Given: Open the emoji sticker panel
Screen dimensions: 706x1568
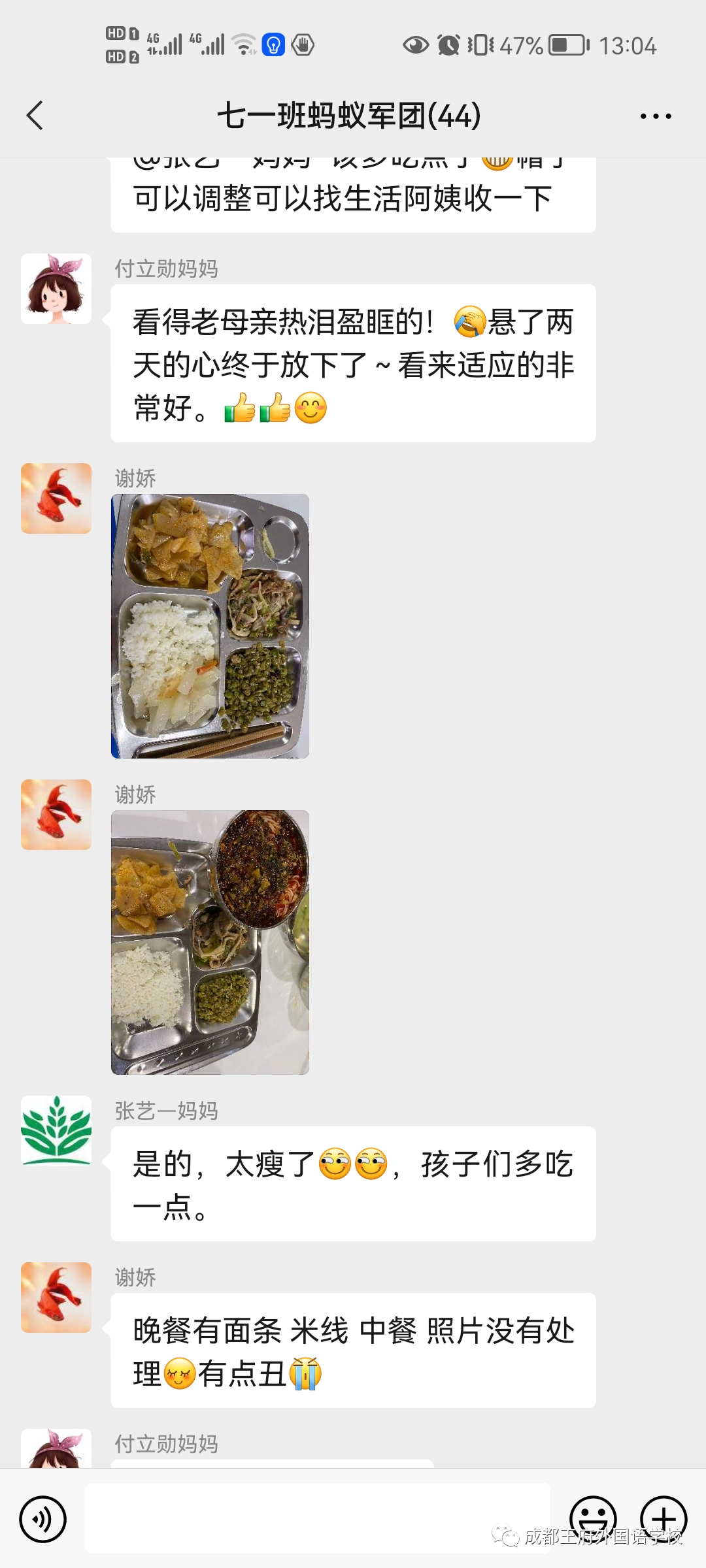Looking at the screenshot, I should (593, 1518).
